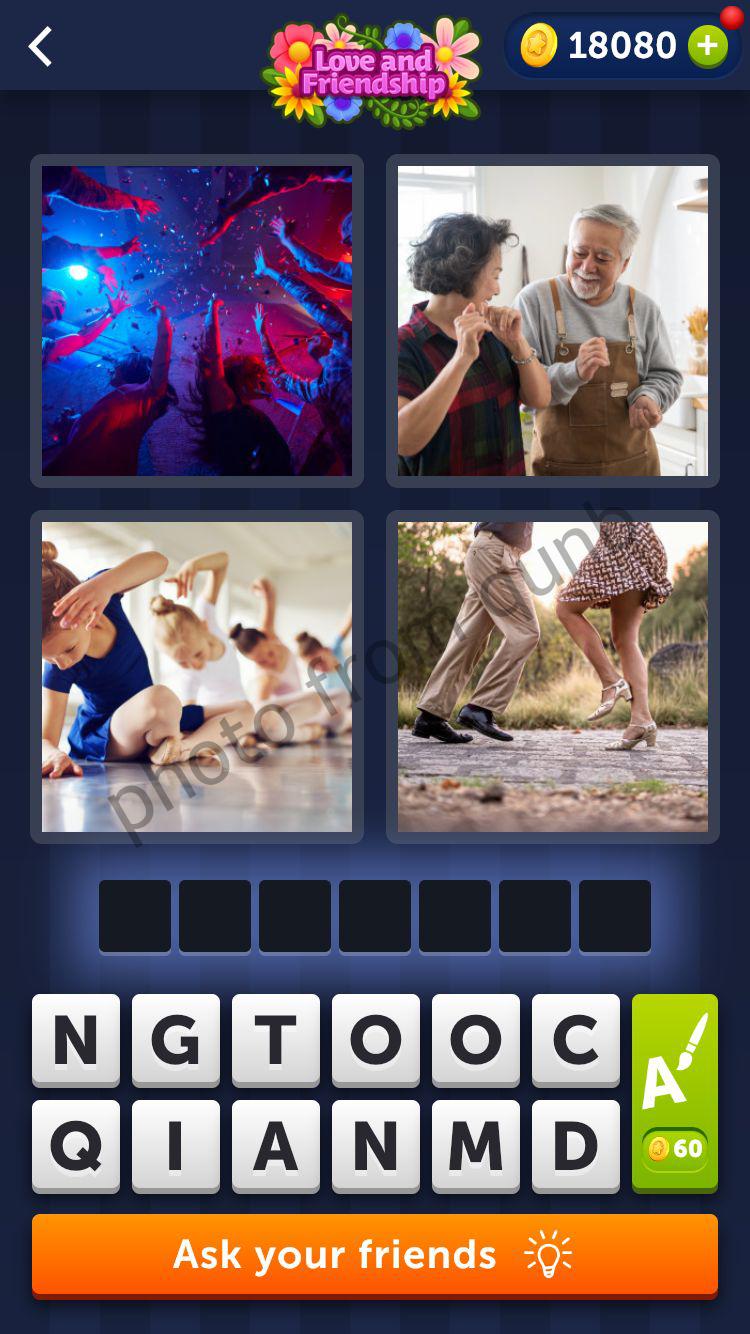Image resolution: width=750 pixels, height=1334 pixels.
Task: Select the letter Q tile
Action: (75, 1145)
